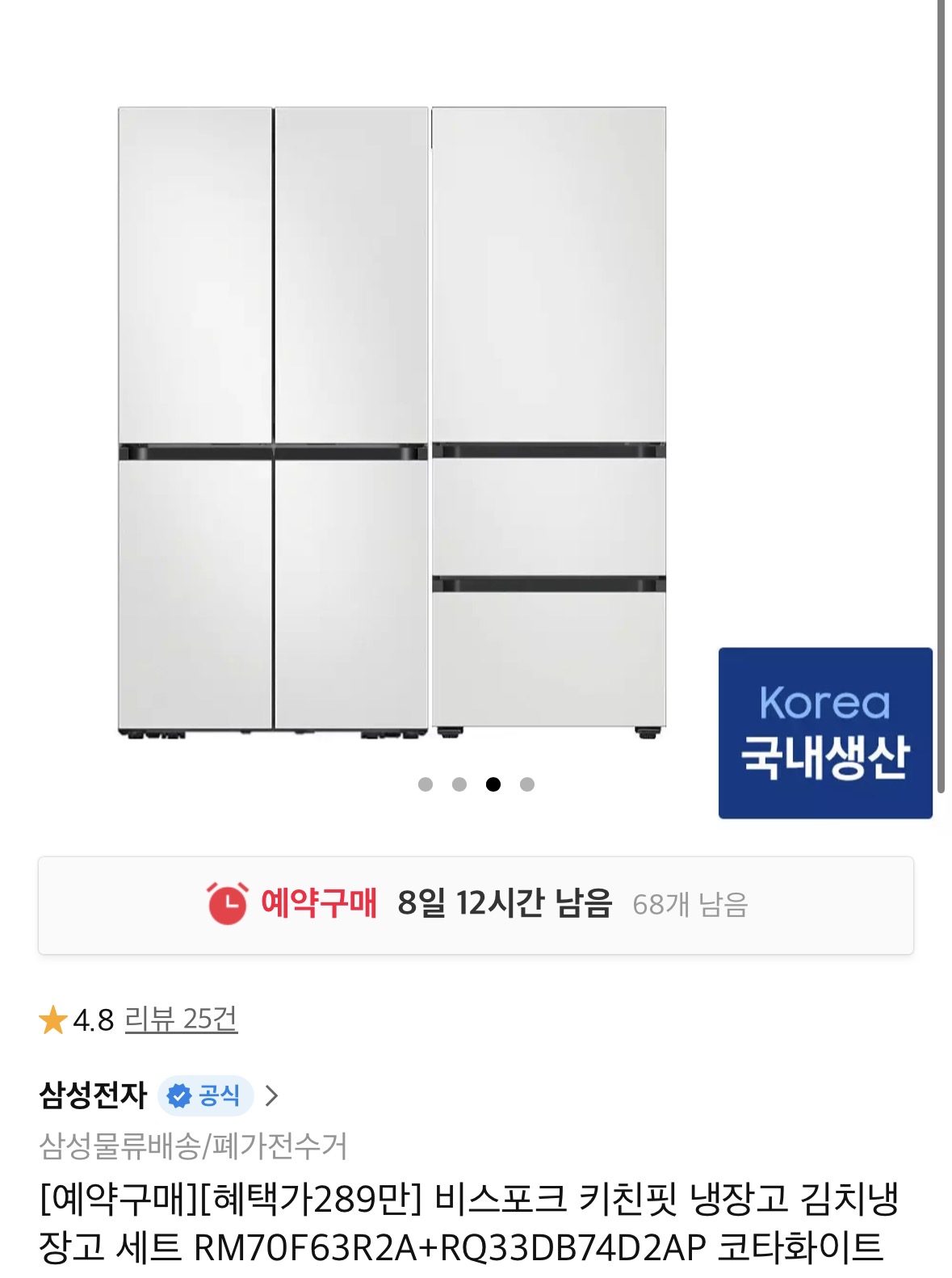This screenshot has height=1278, width=952.
Task: Open the 삼성전자 official store page
Action: (93, 1095)
